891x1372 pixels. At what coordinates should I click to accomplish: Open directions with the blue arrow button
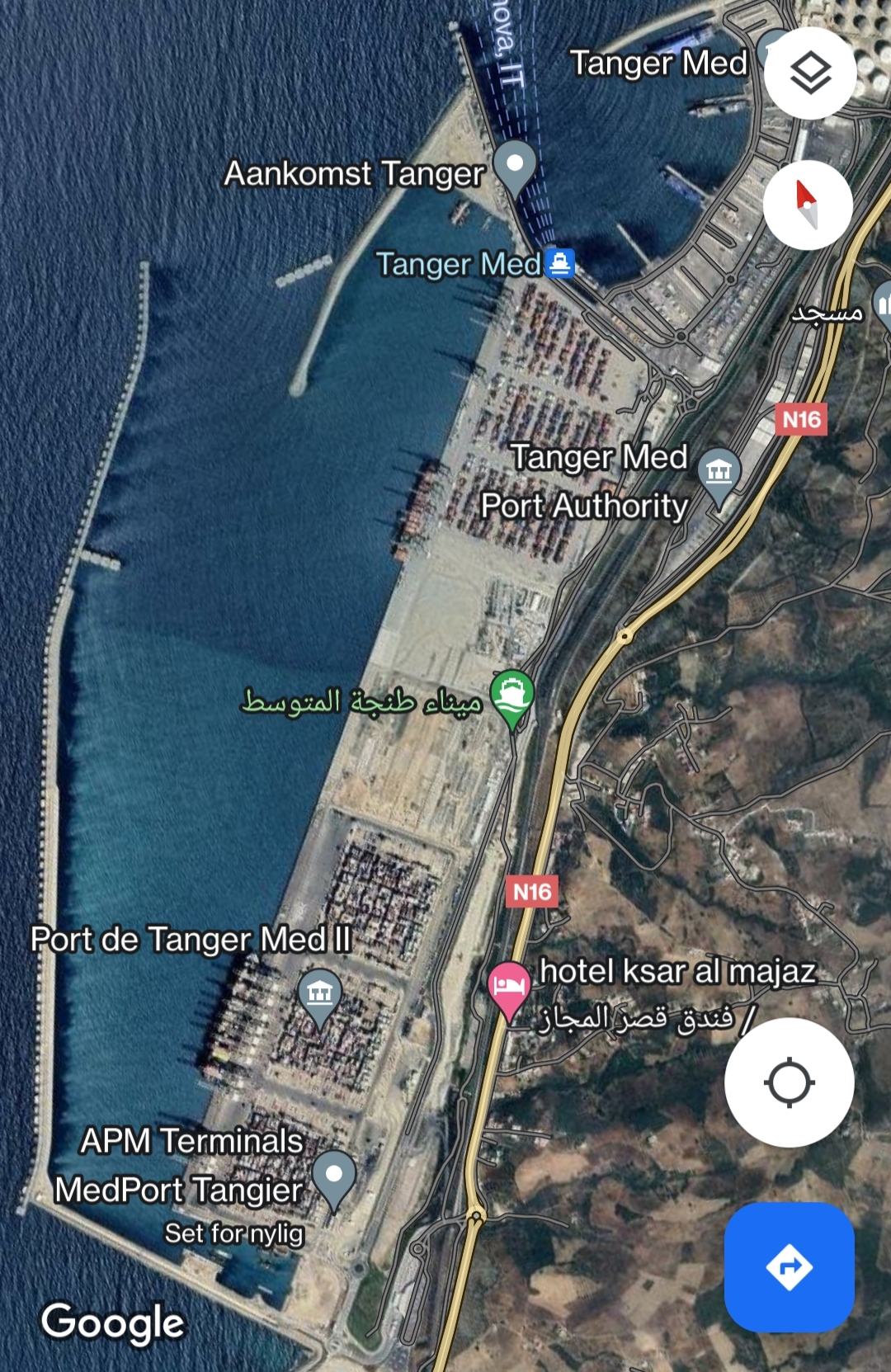(789, 1266)
